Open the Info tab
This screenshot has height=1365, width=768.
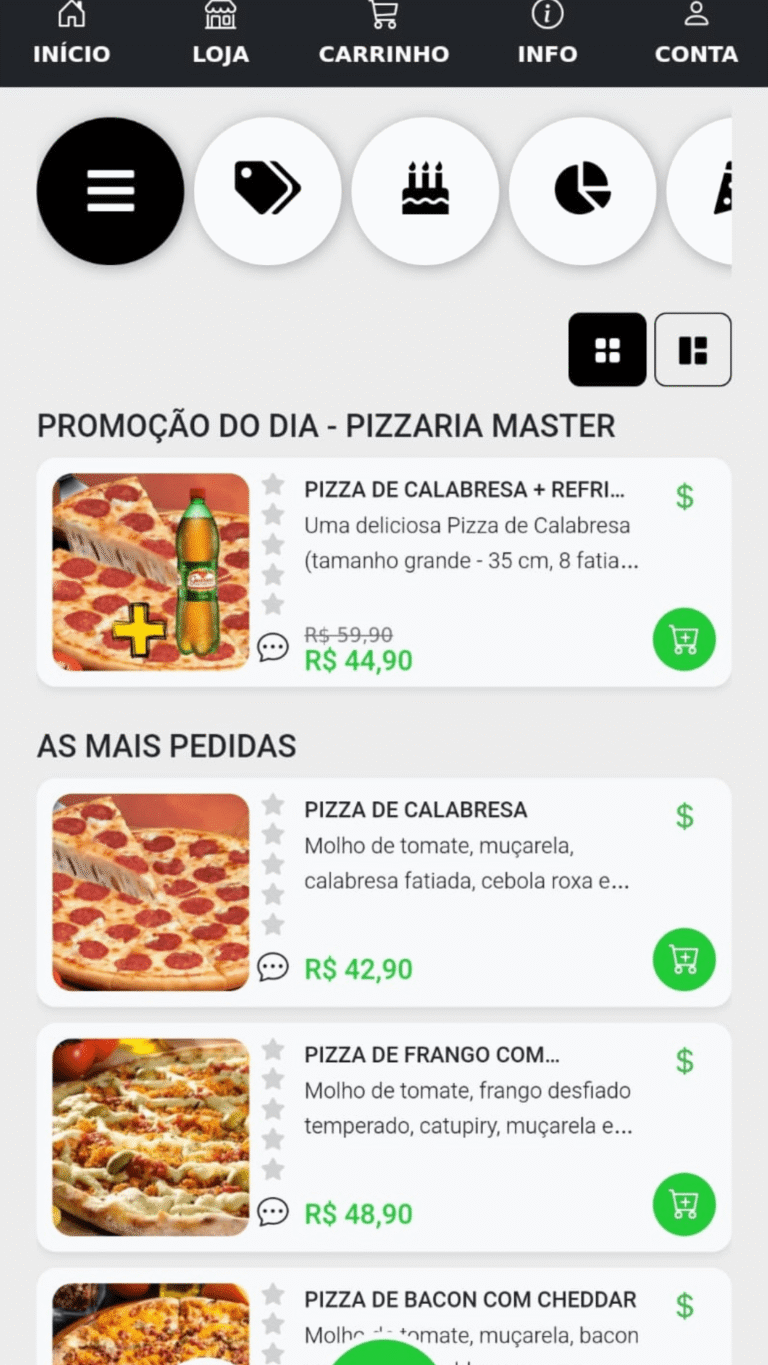coord(547,36)
